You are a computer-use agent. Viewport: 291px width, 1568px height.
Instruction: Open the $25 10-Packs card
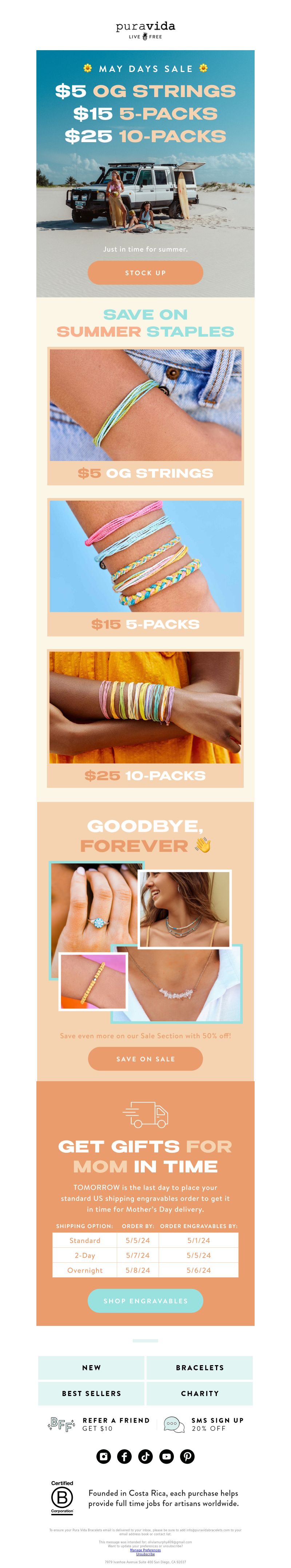pos(145,718)
